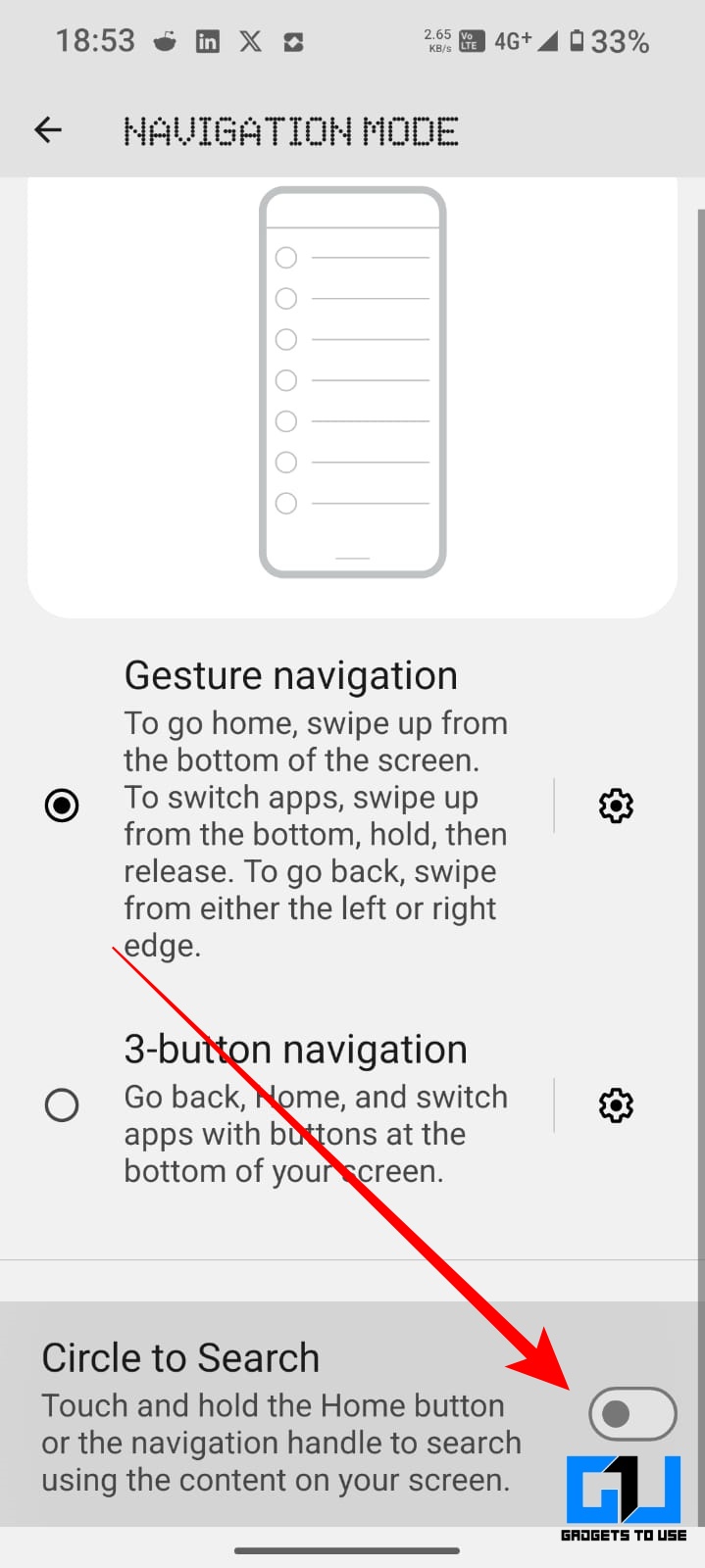The width and height of the screenshot is (705, 1568).
Task: Enable the Circle to Search toggle
Action: pos(632,1413)
